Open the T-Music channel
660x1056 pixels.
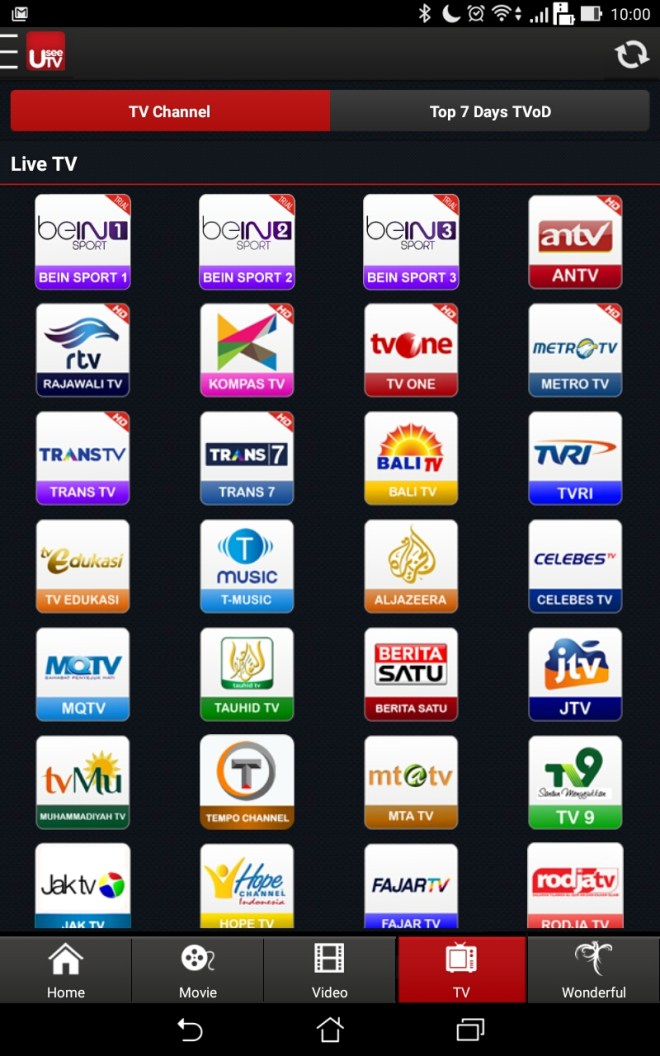247,565
